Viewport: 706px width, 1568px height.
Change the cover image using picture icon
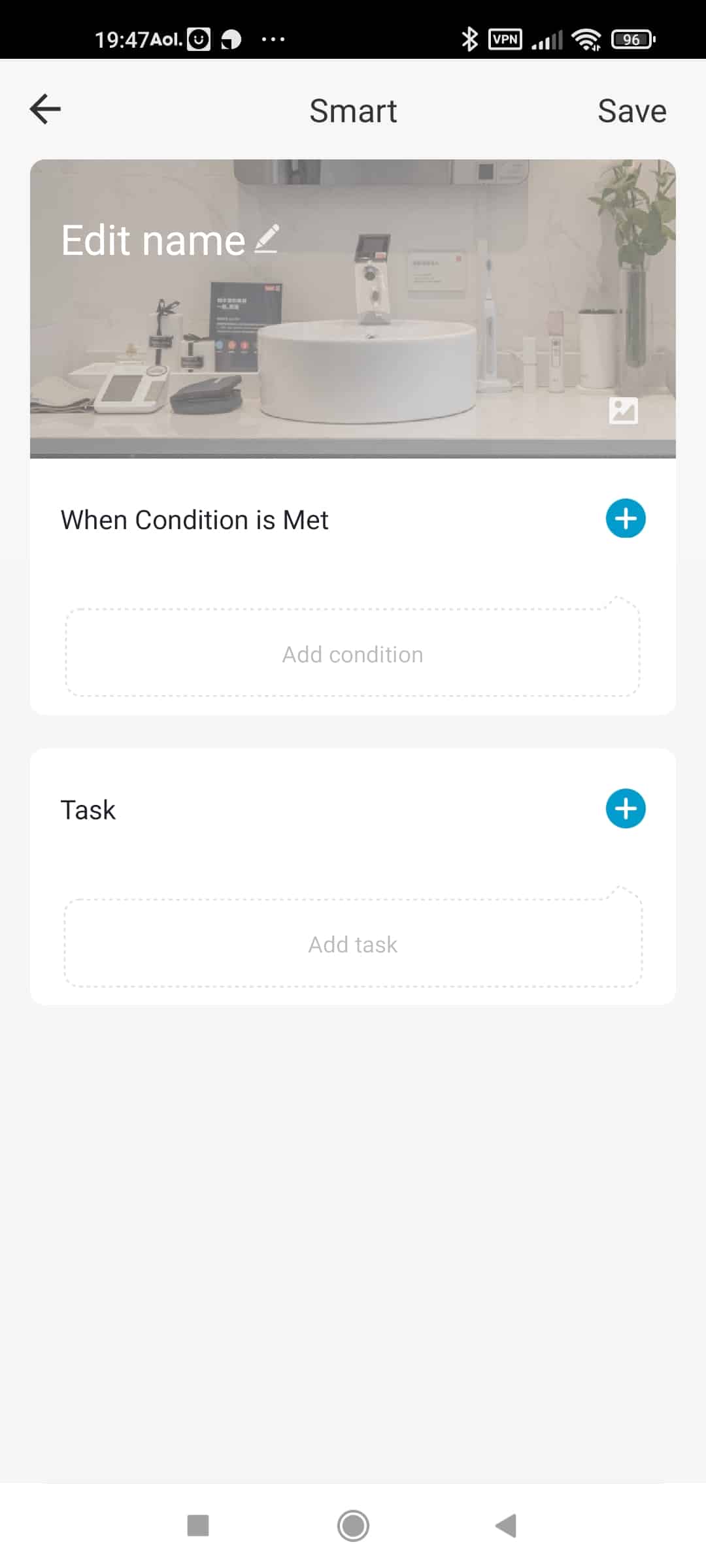coord(623,410)
